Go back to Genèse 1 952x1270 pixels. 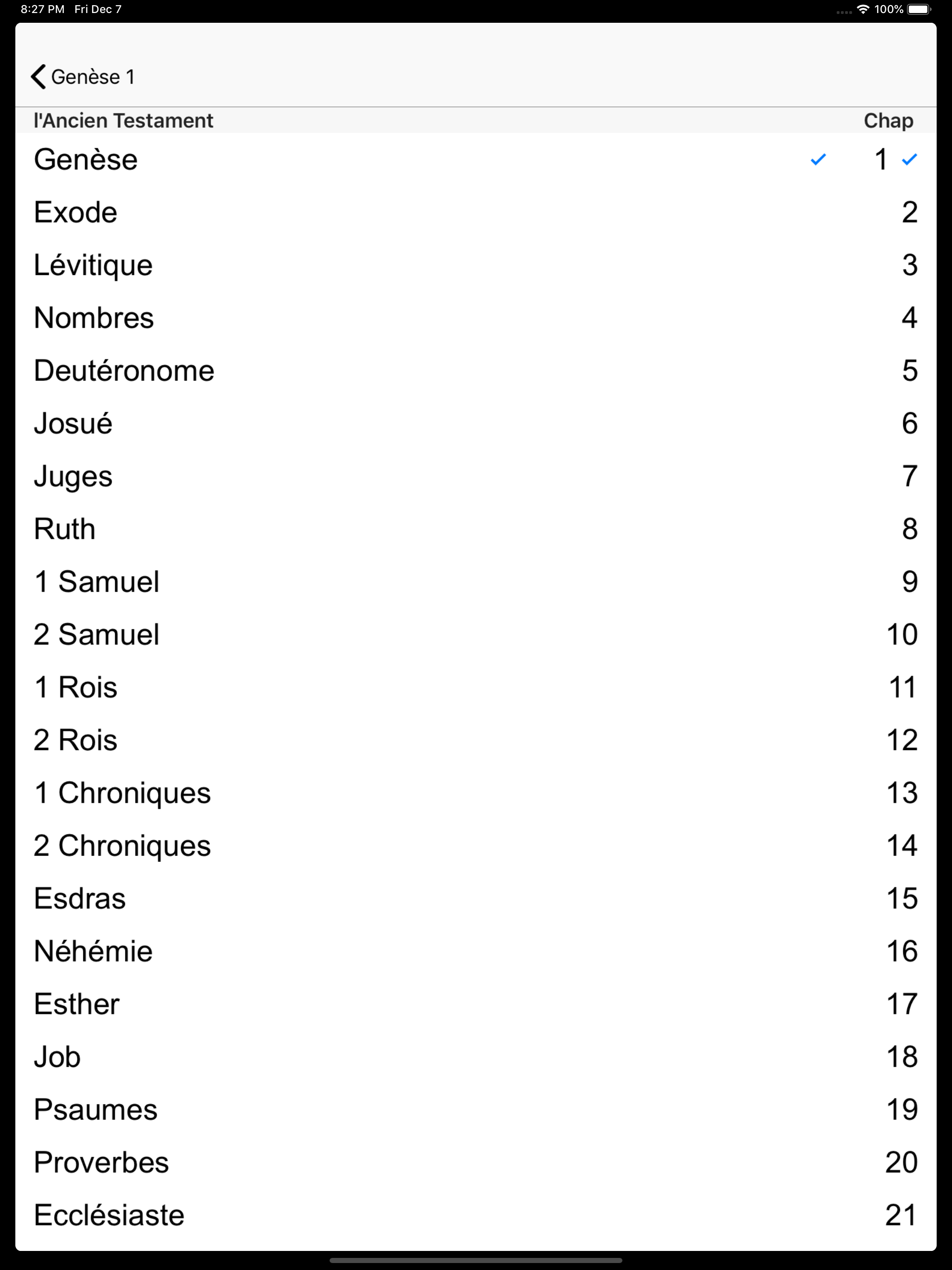click(83, 77)
